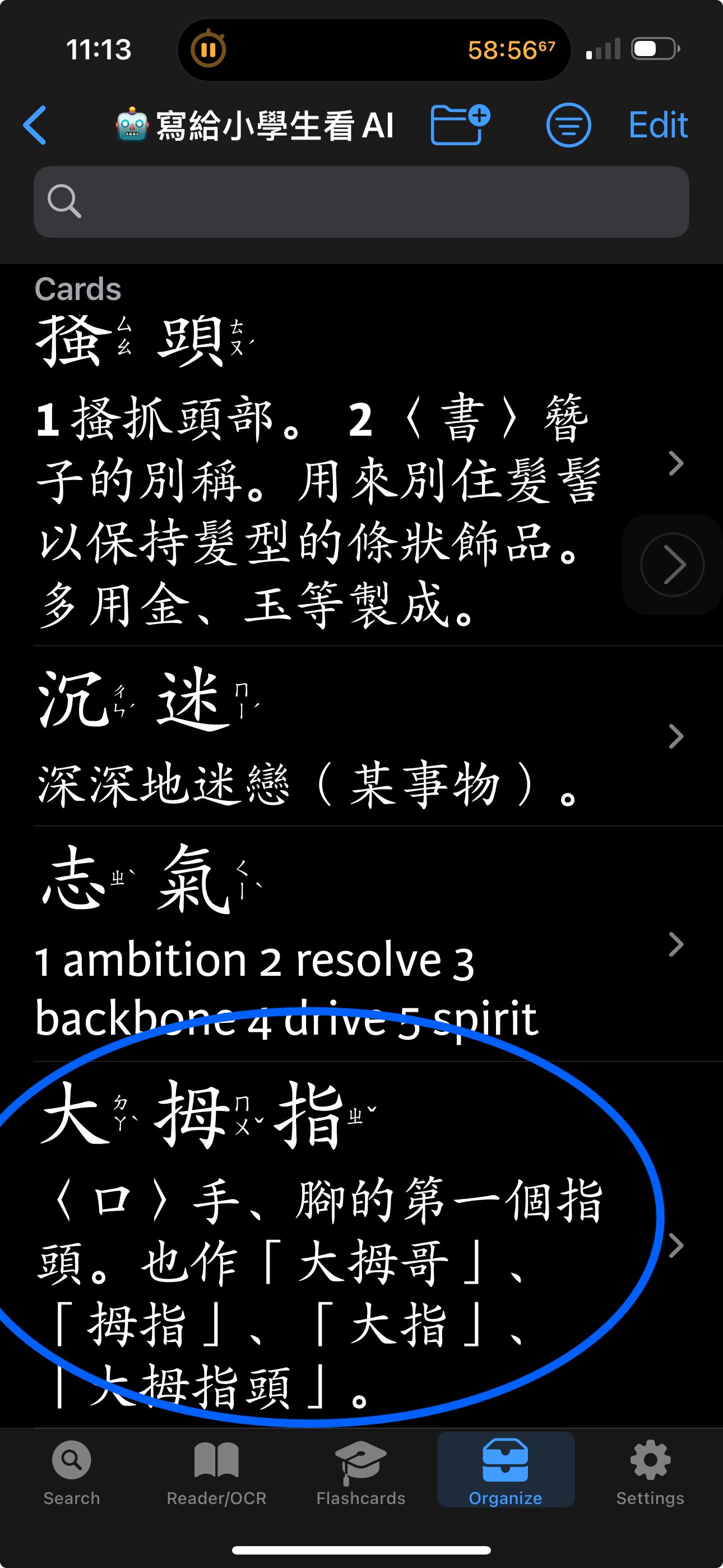
Task: Tap the floating circled arrow button
Action: pos(672,564)
